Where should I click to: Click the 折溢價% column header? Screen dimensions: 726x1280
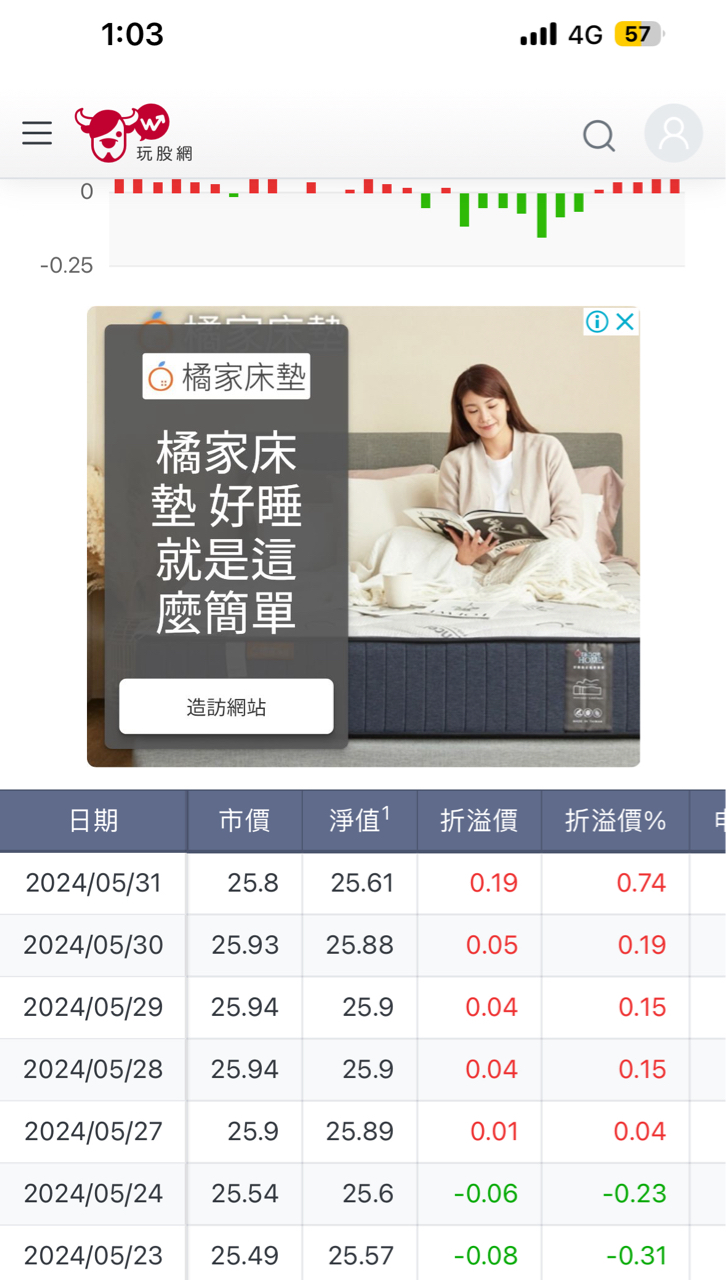click(614, 820)
